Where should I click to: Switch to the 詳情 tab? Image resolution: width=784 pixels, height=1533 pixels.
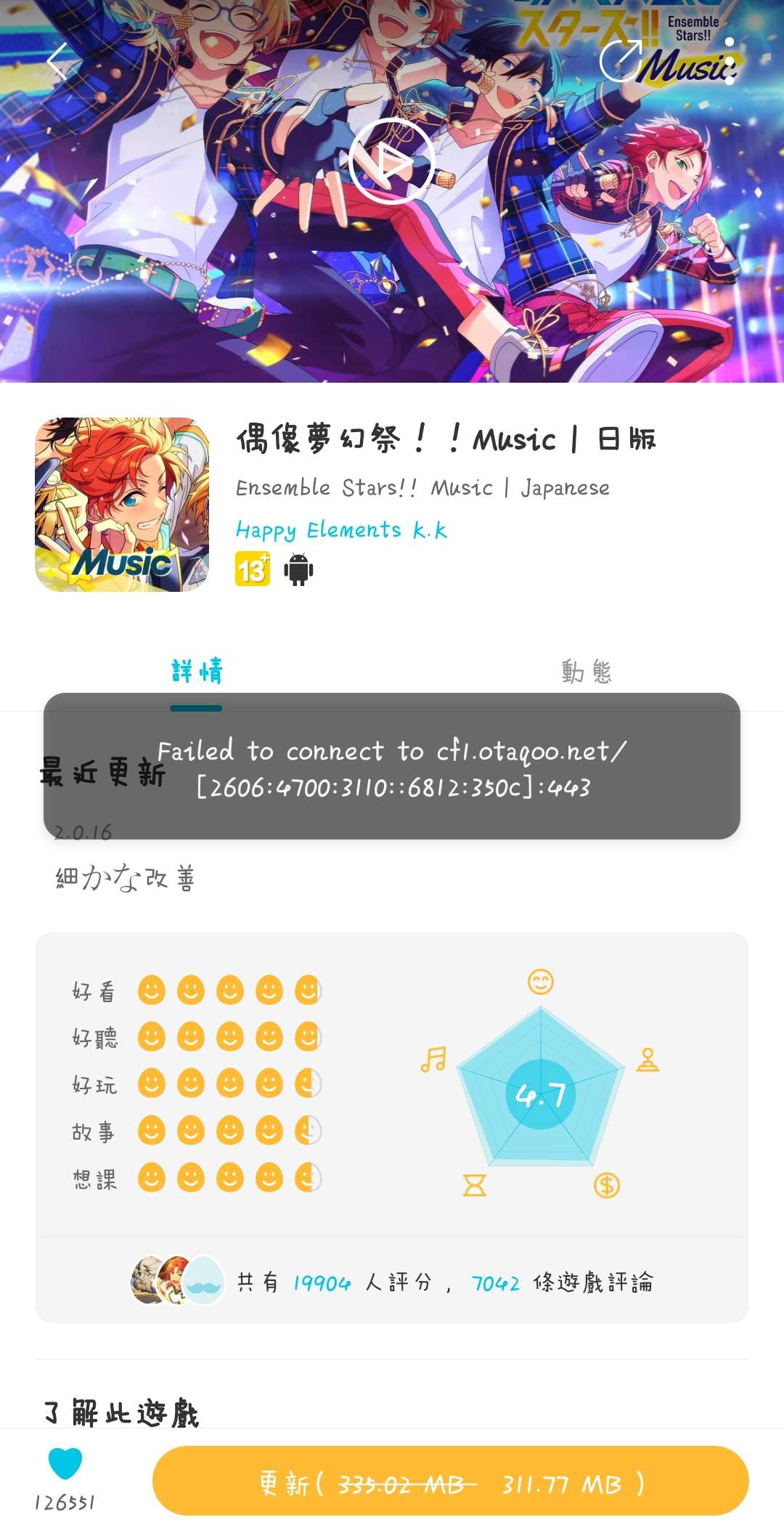point(197,671)
